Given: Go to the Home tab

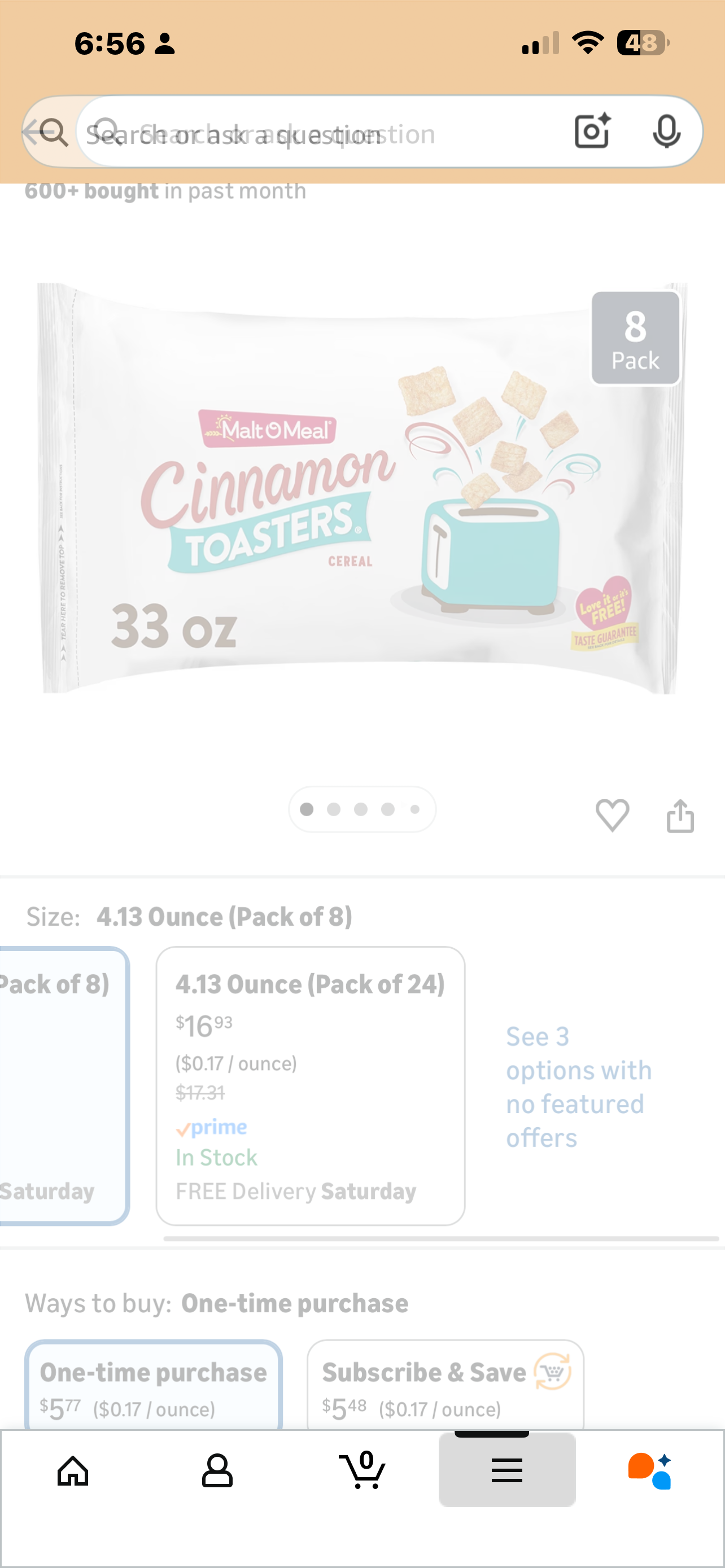Looking at the screenshot, I should point(73,1471).
